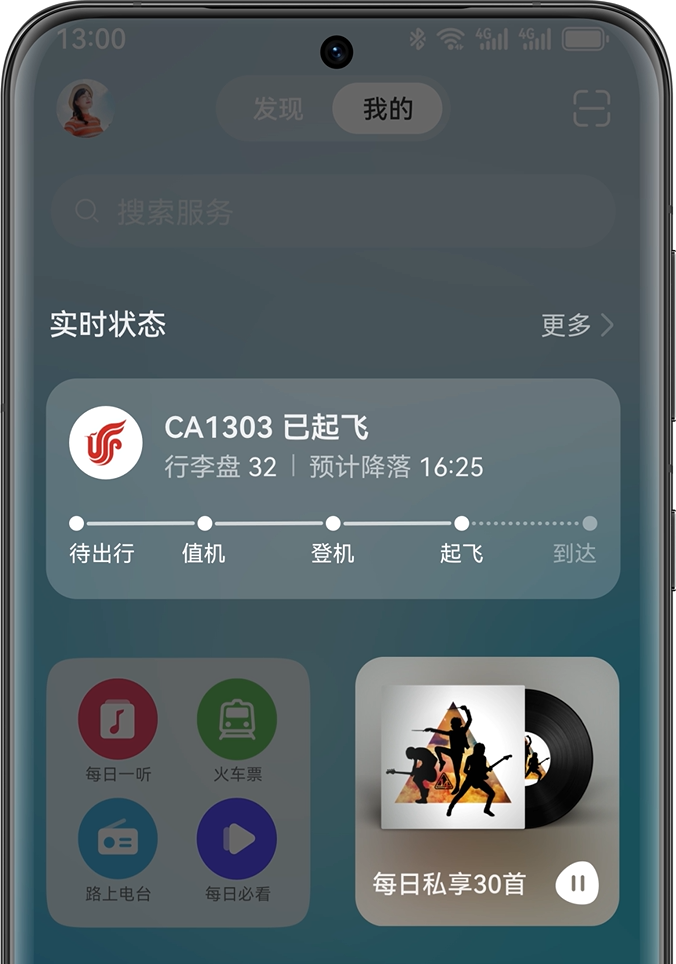Open the 每日必看 video shortcut
The width and height of the screenshot is (676, 964).
click(x=237, y=838)
